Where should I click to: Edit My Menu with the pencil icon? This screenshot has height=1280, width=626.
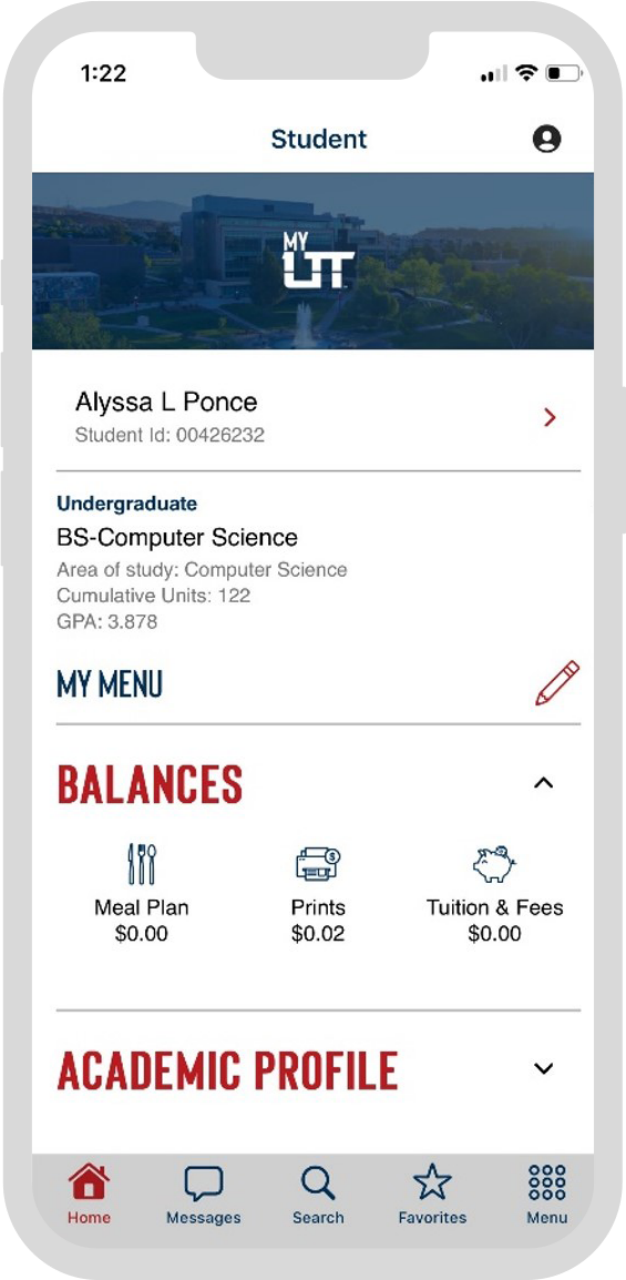557,684
